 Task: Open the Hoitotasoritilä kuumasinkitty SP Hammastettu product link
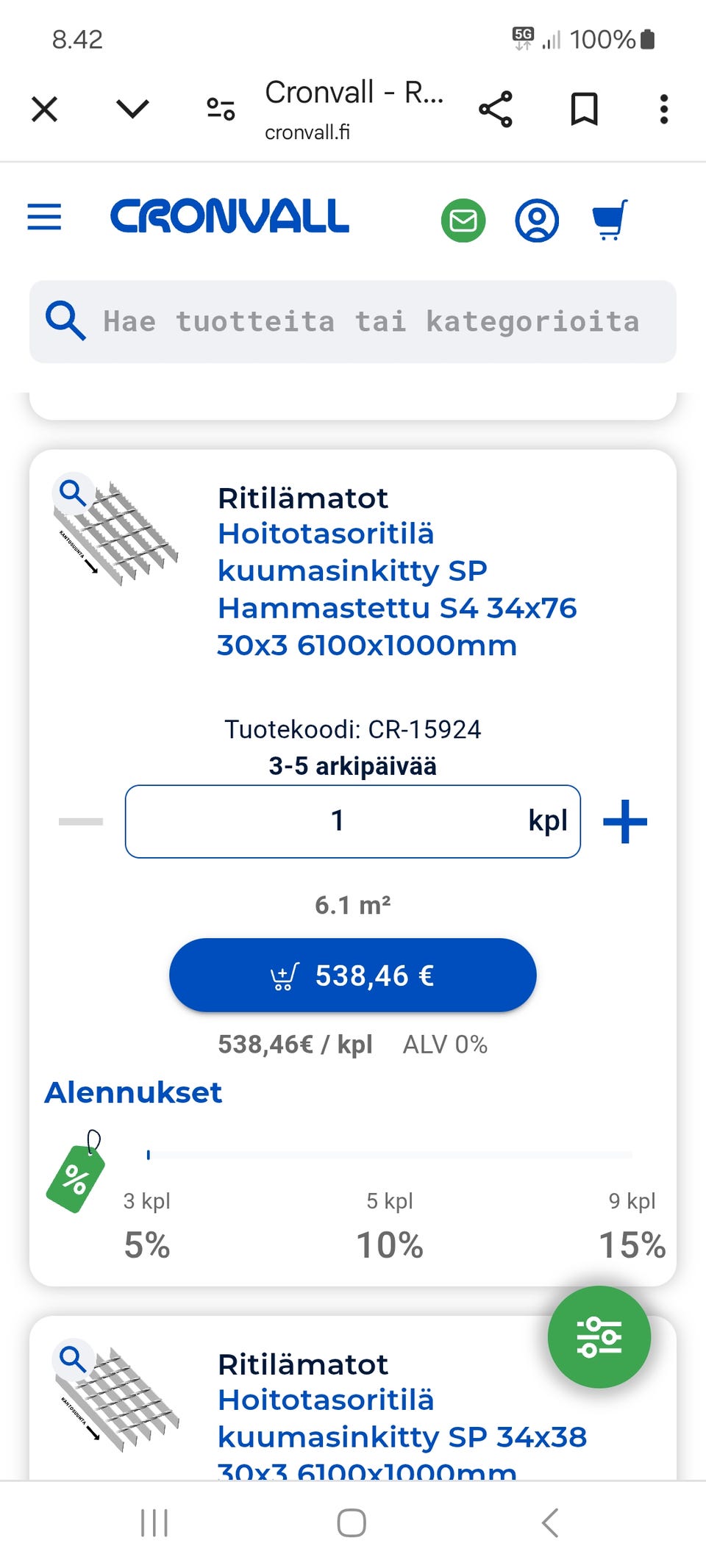[x=397, y=590]
